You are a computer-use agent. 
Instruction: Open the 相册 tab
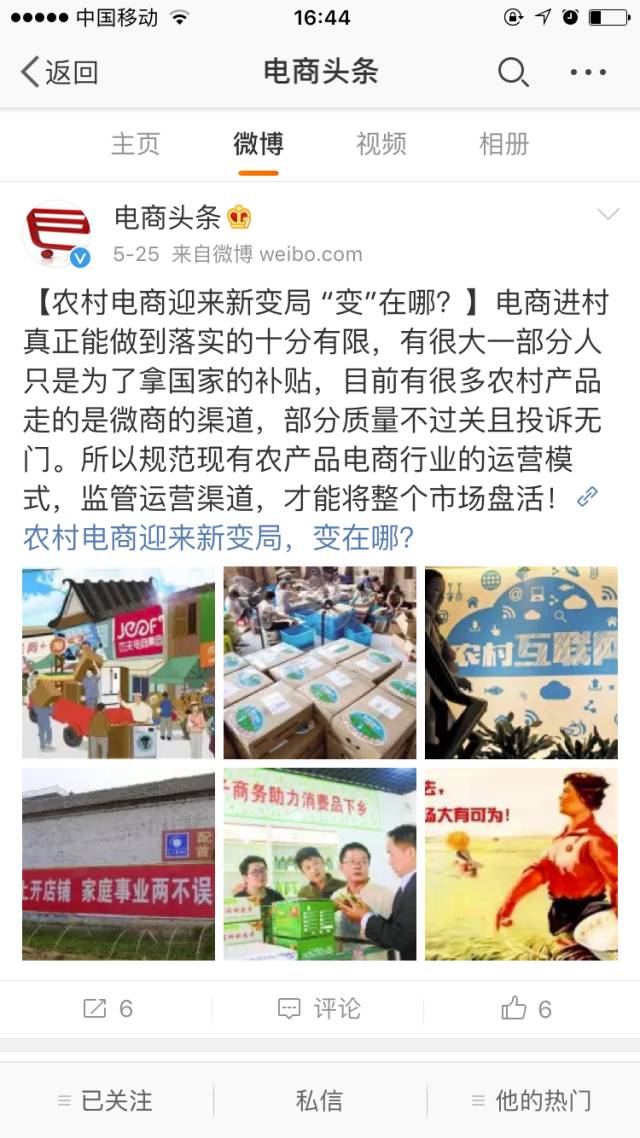coord(504,144)
